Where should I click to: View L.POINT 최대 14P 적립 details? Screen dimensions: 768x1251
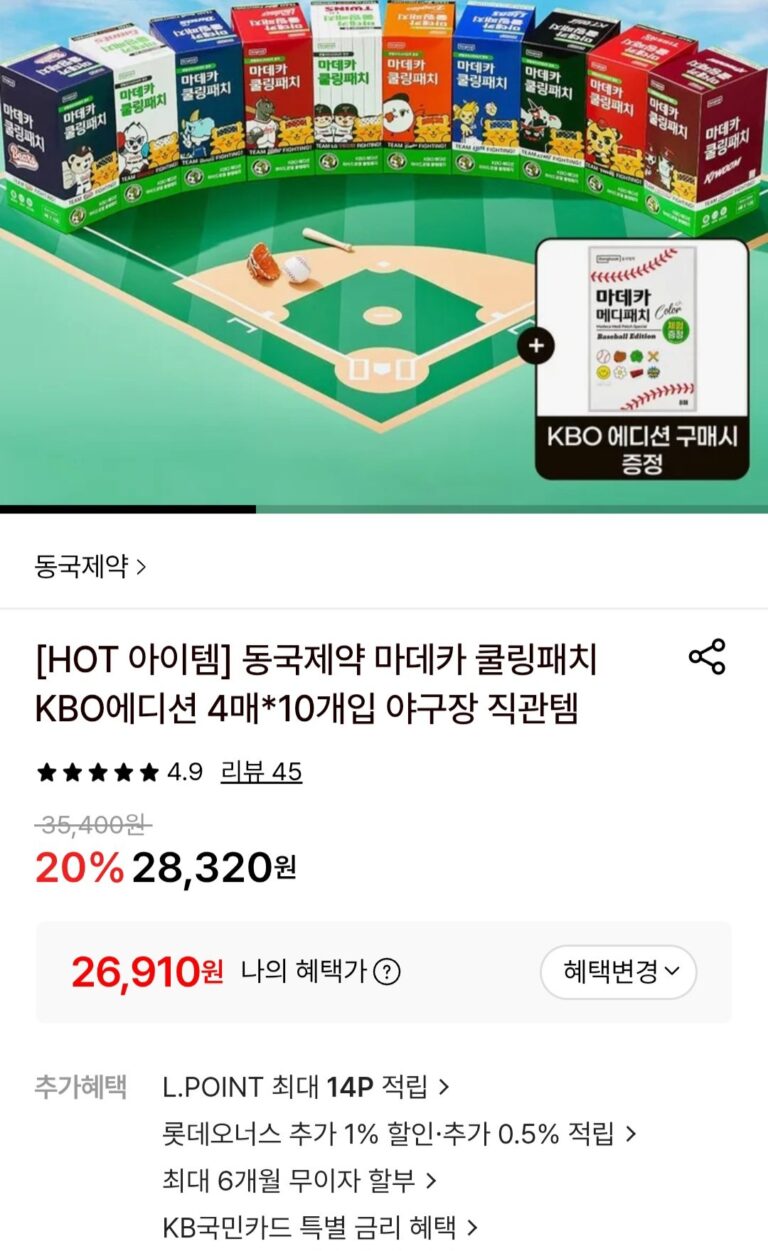305,1086
